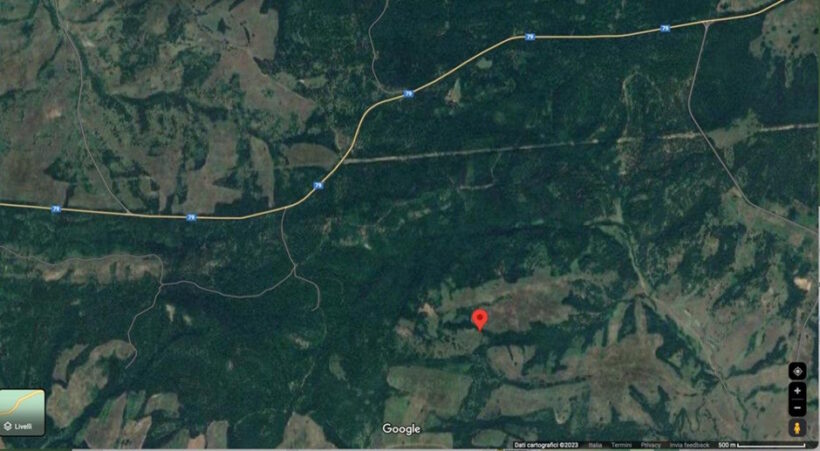Center map on my location
Screen dimensions: 820x451
tap(797, 371)
